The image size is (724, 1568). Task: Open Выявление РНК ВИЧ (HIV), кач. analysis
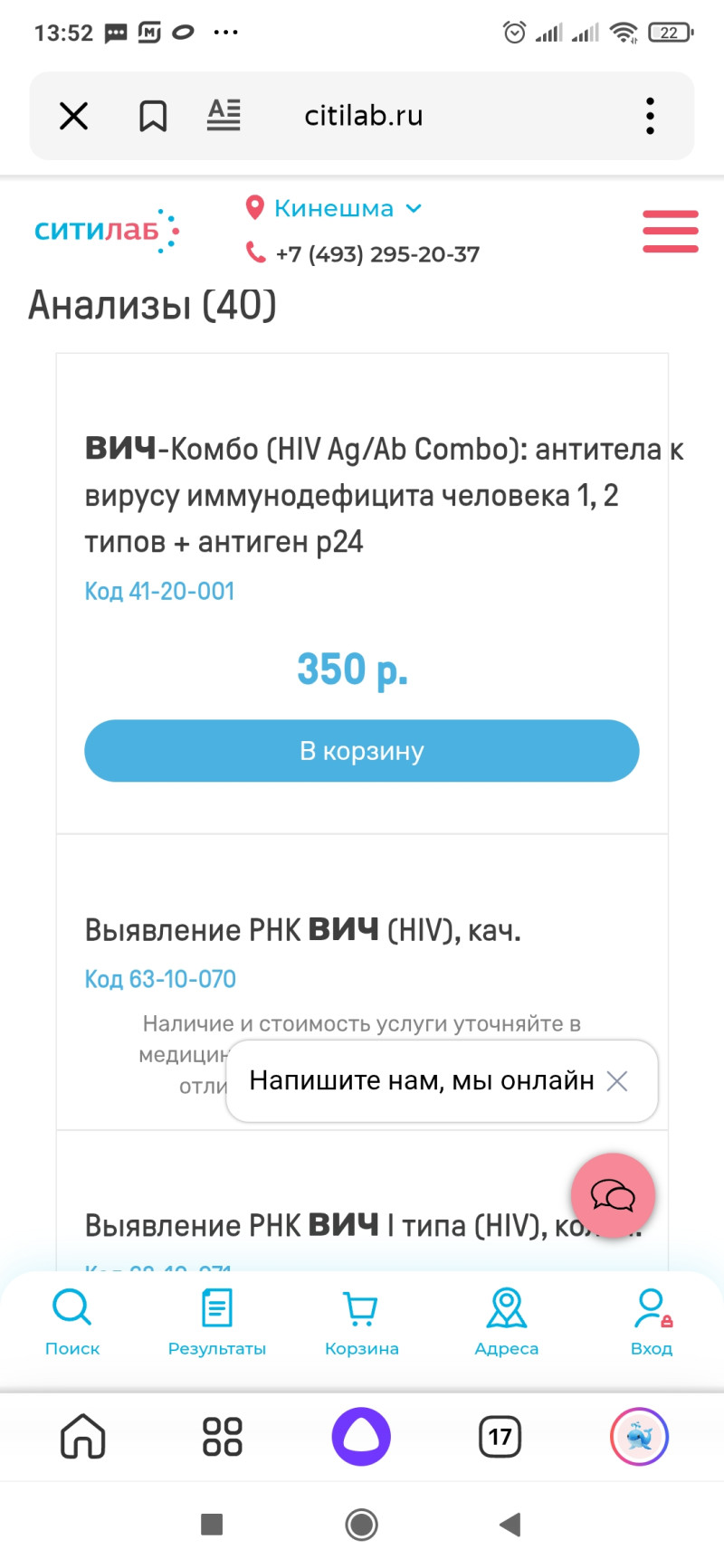pyautogui.click(x=302, y=930)
